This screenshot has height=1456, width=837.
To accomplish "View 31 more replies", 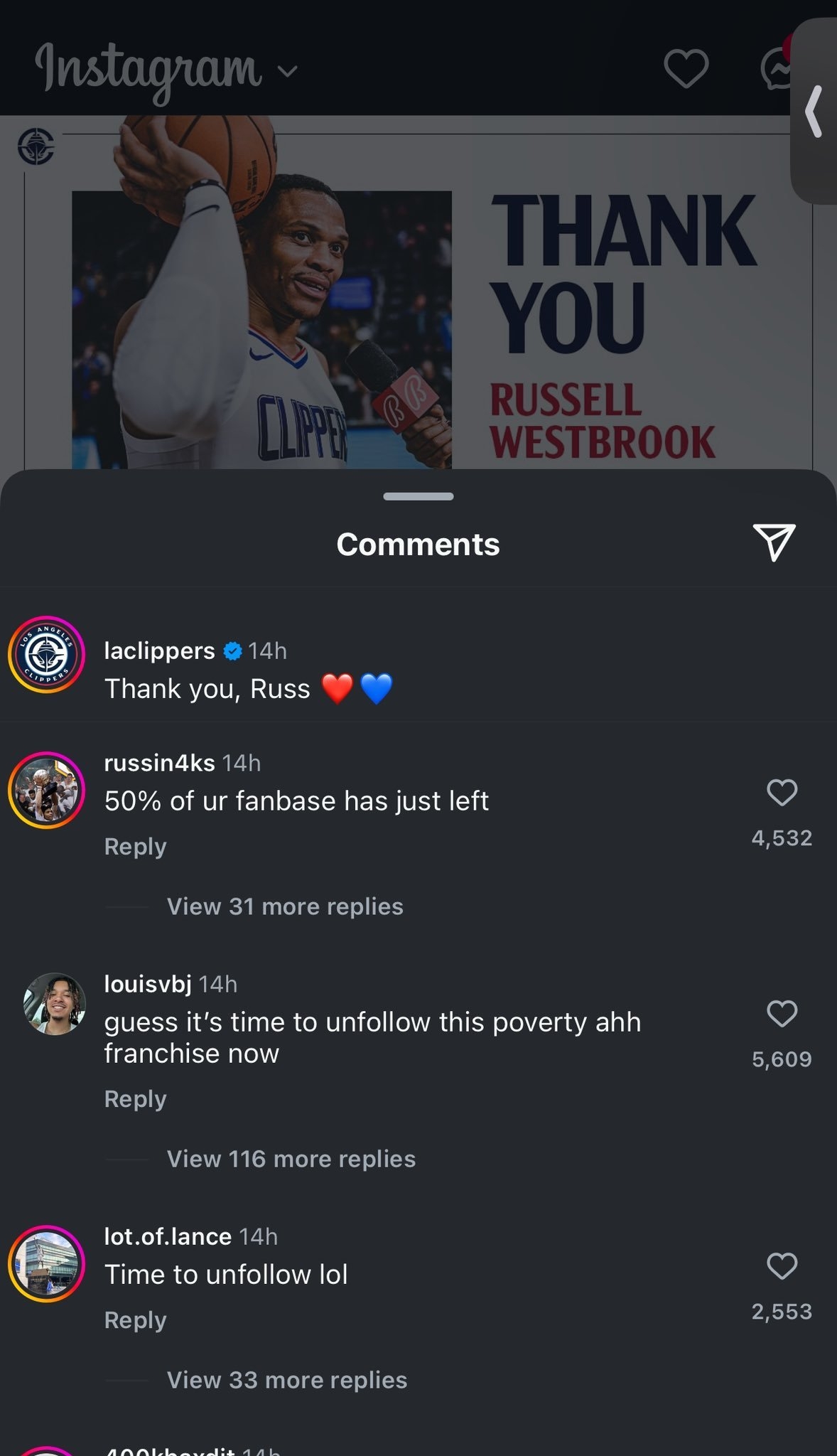I will pos(284,906).
